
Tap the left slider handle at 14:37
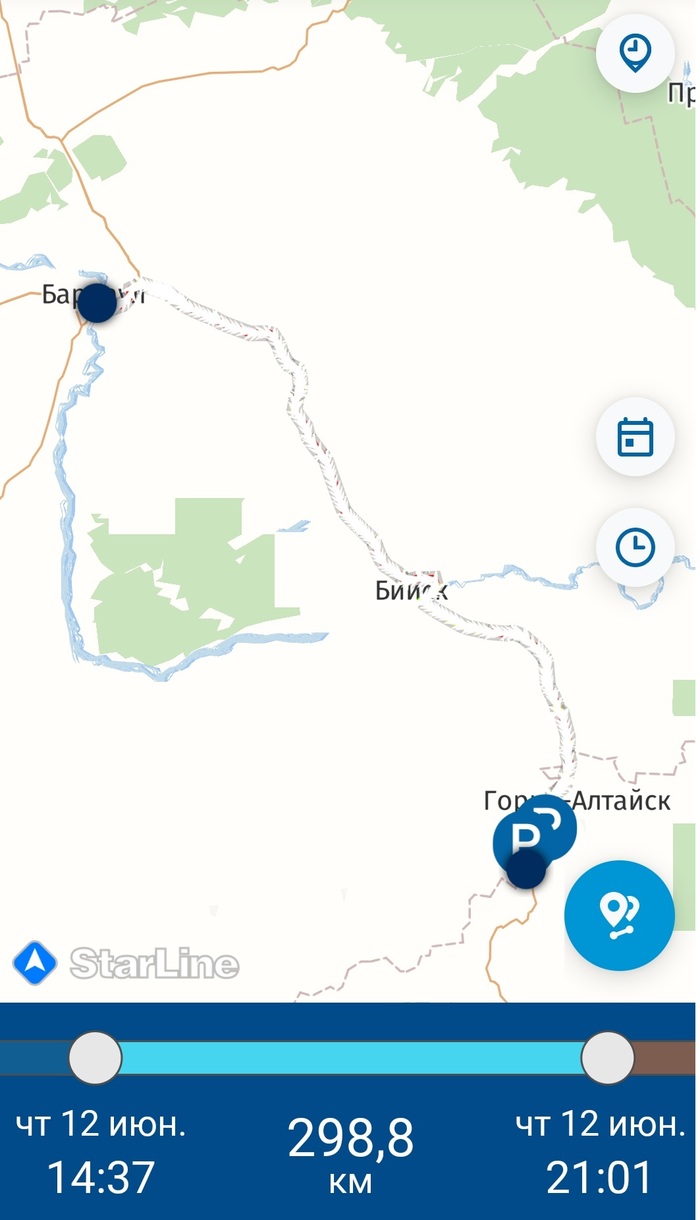[95, 1057]
